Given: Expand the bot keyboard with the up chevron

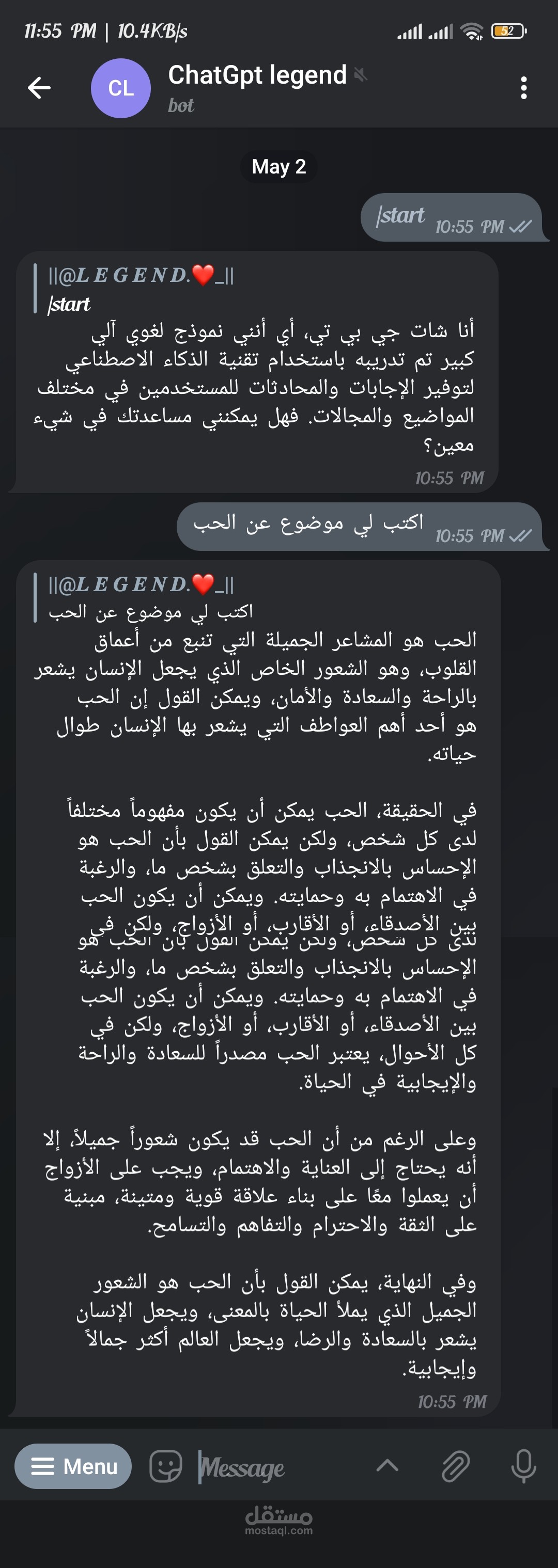Looking at the screenshot, I should coord(388,1466).
